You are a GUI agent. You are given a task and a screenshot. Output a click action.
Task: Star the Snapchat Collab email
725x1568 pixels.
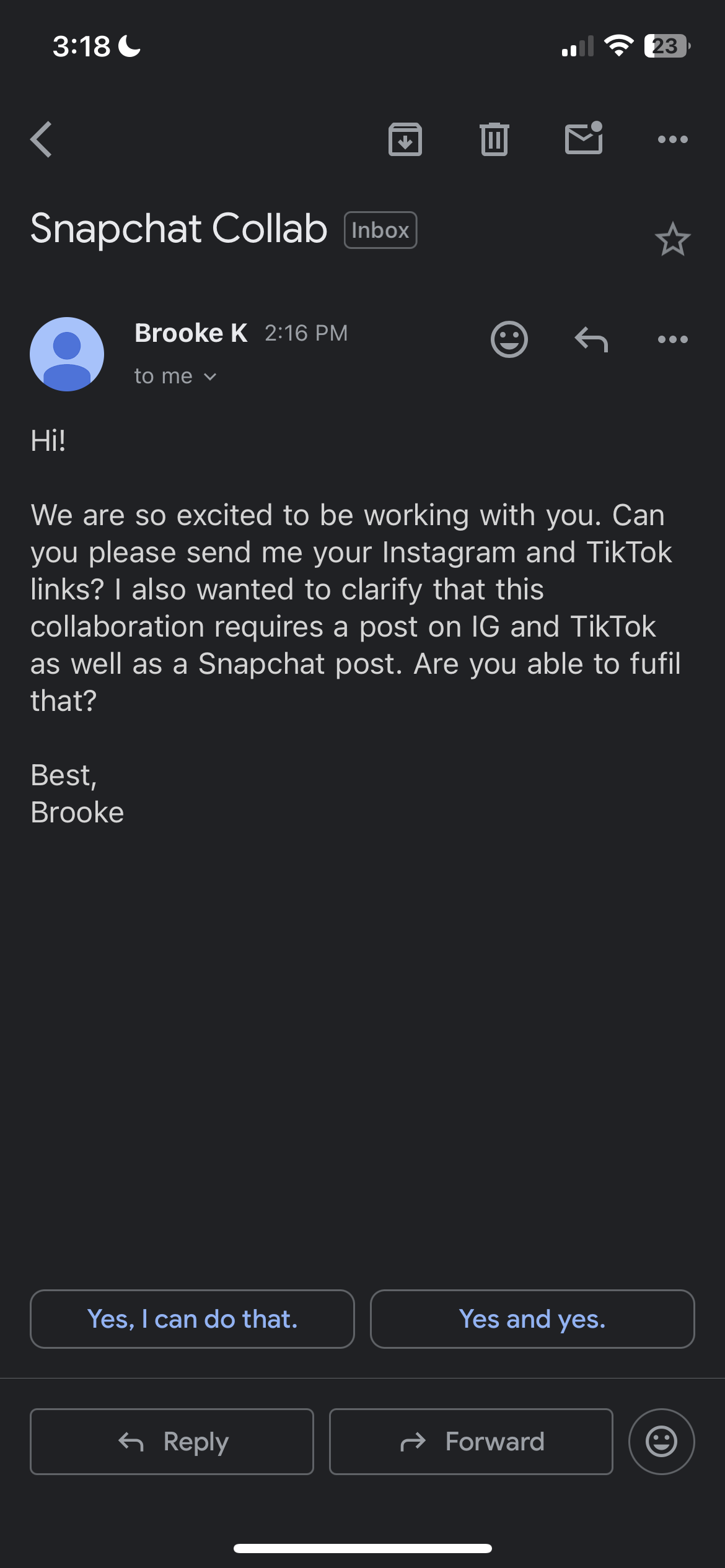pos(672,239)
